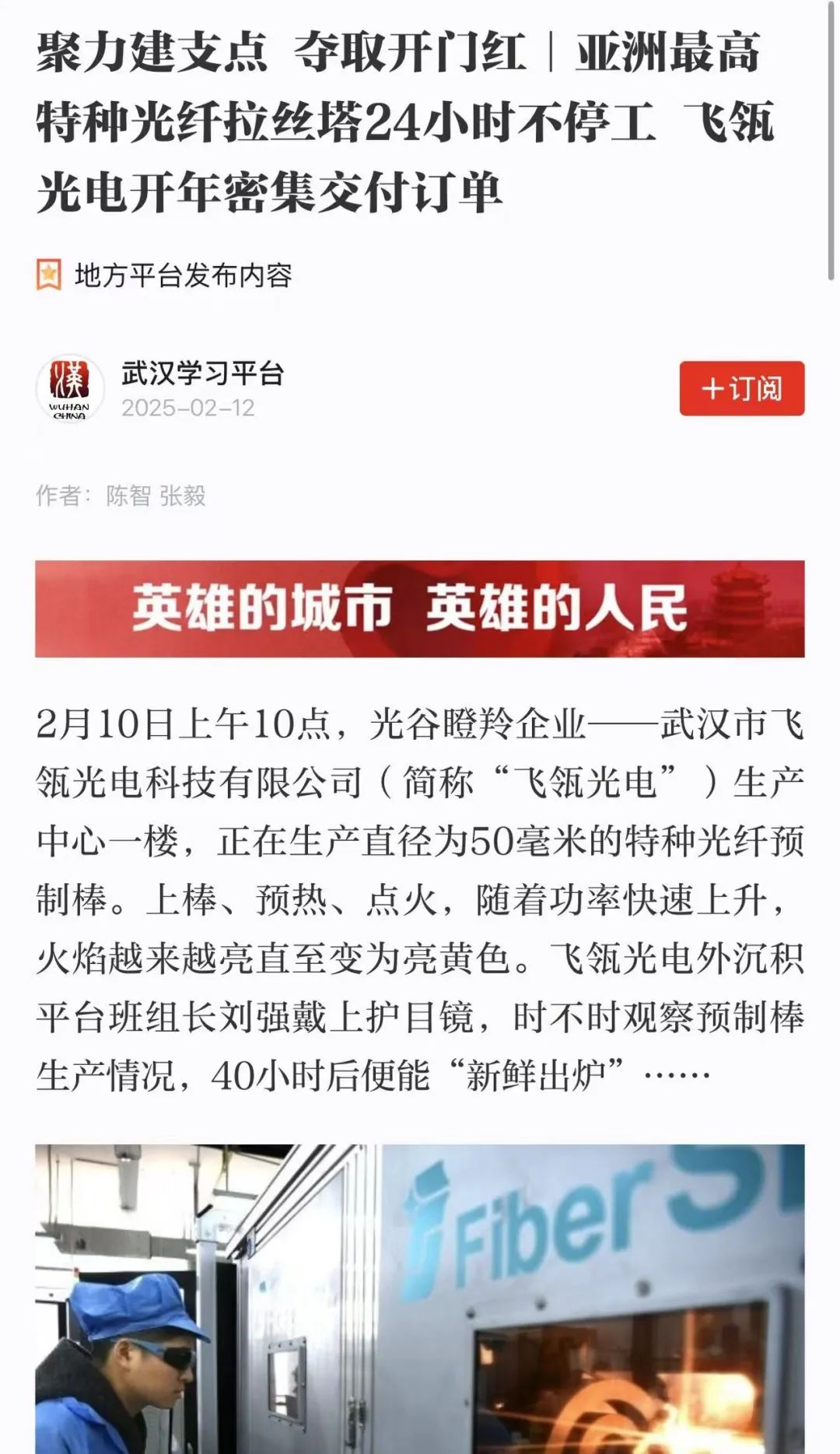The width and height of the screenshot is (840, 1454).
Task: Open the FiberSt factory worker photo
Action: [420, 1298]
